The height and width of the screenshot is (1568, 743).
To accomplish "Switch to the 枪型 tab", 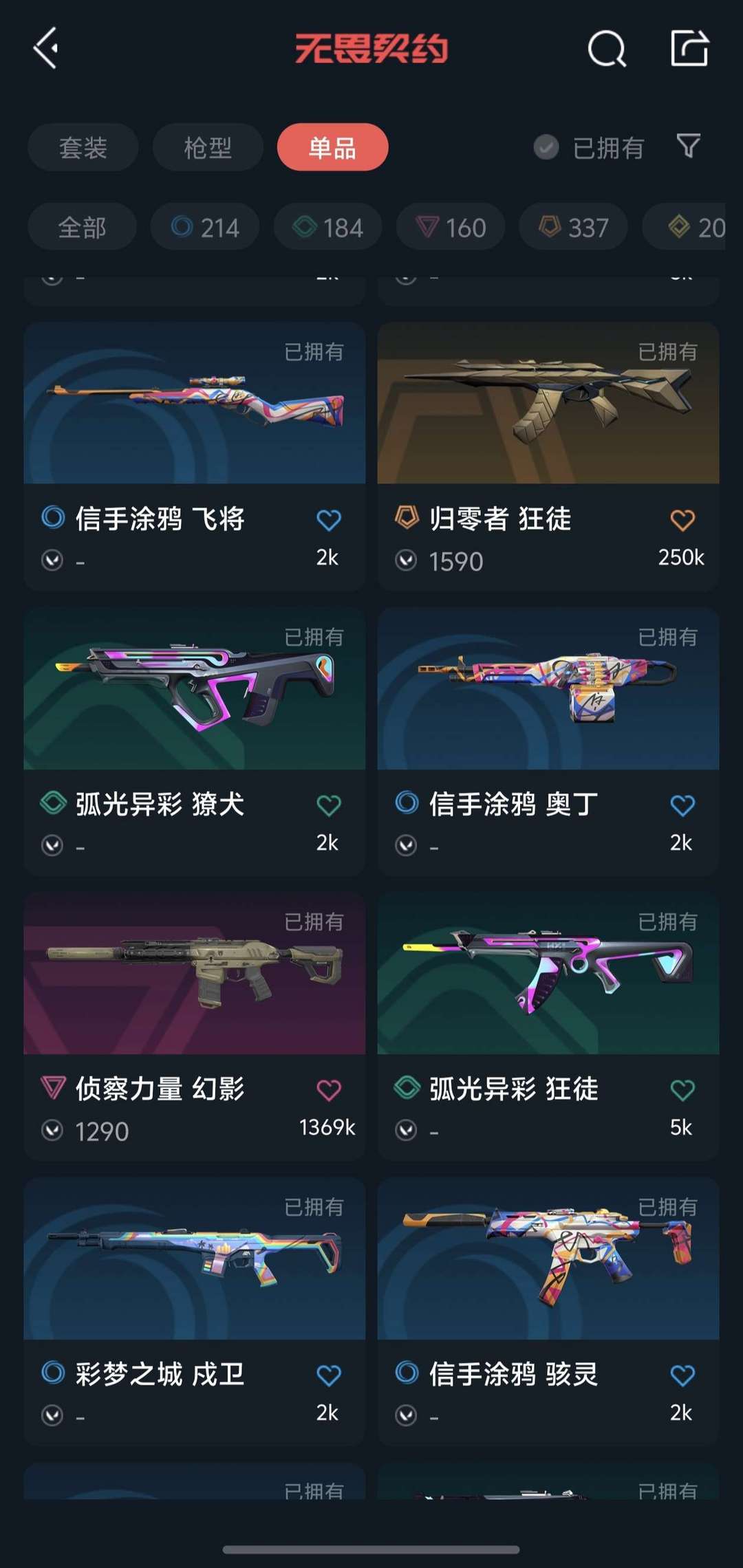I will (x=208, y=147).
